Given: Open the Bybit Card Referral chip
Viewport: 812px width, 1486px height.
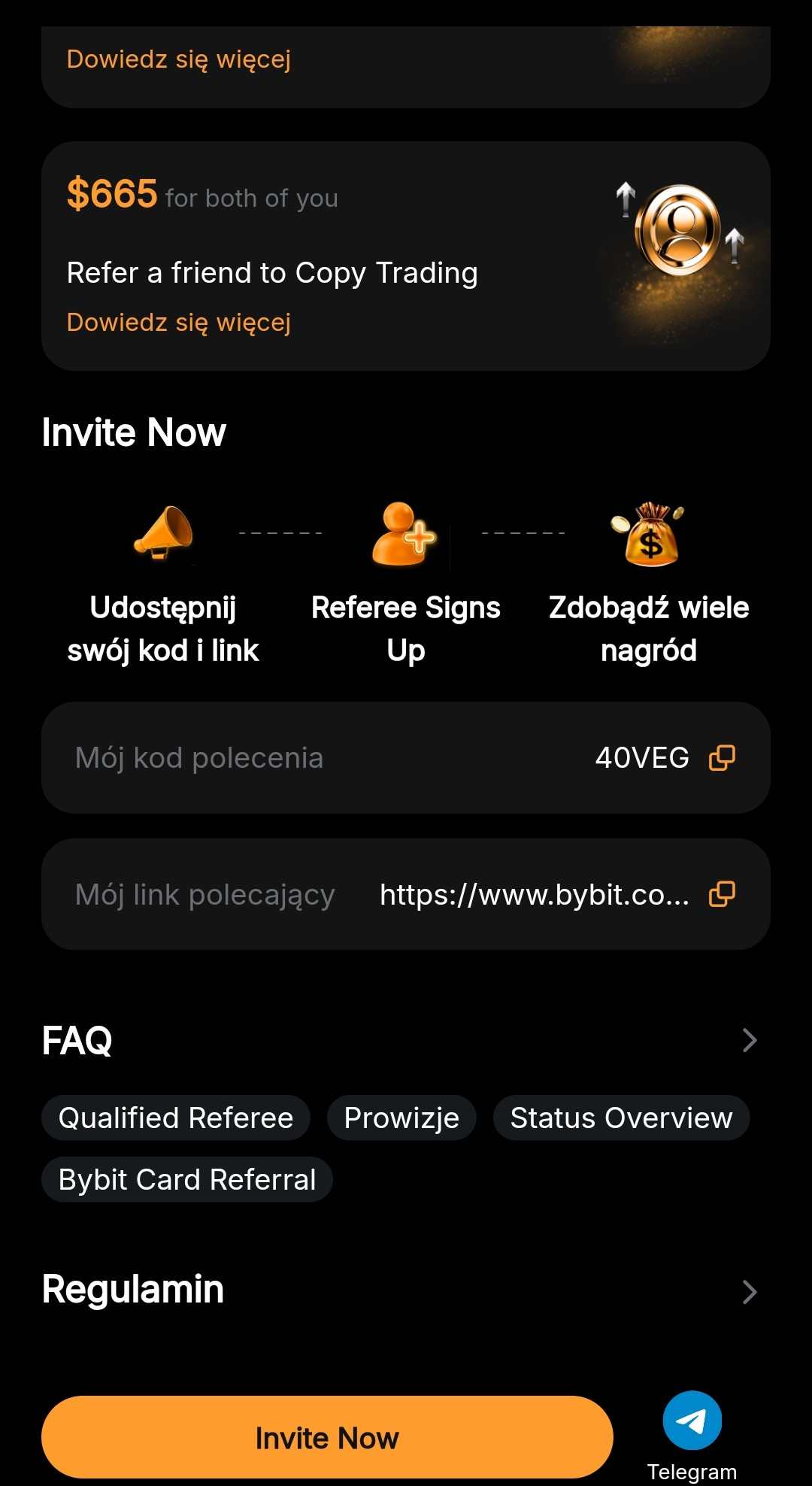Looking at the screenshot, I should tap(187, 1179).
